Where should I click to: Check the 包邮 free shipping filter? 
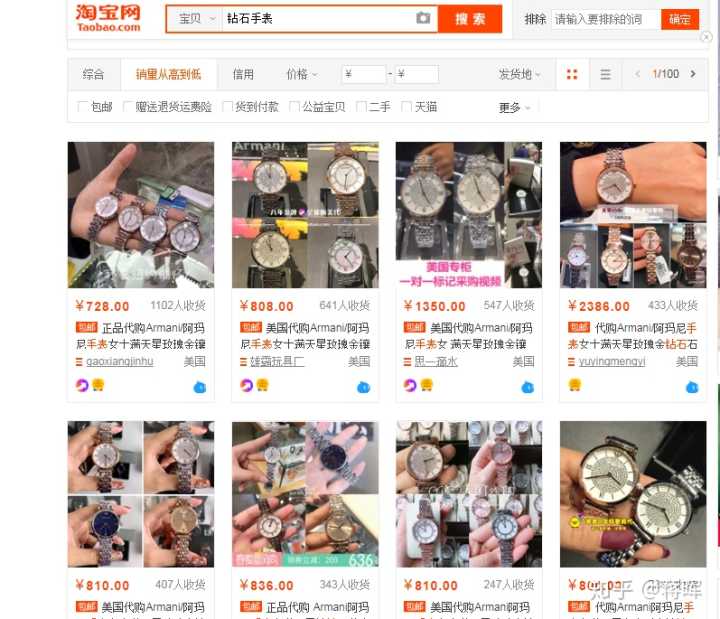tap(84, 107)
